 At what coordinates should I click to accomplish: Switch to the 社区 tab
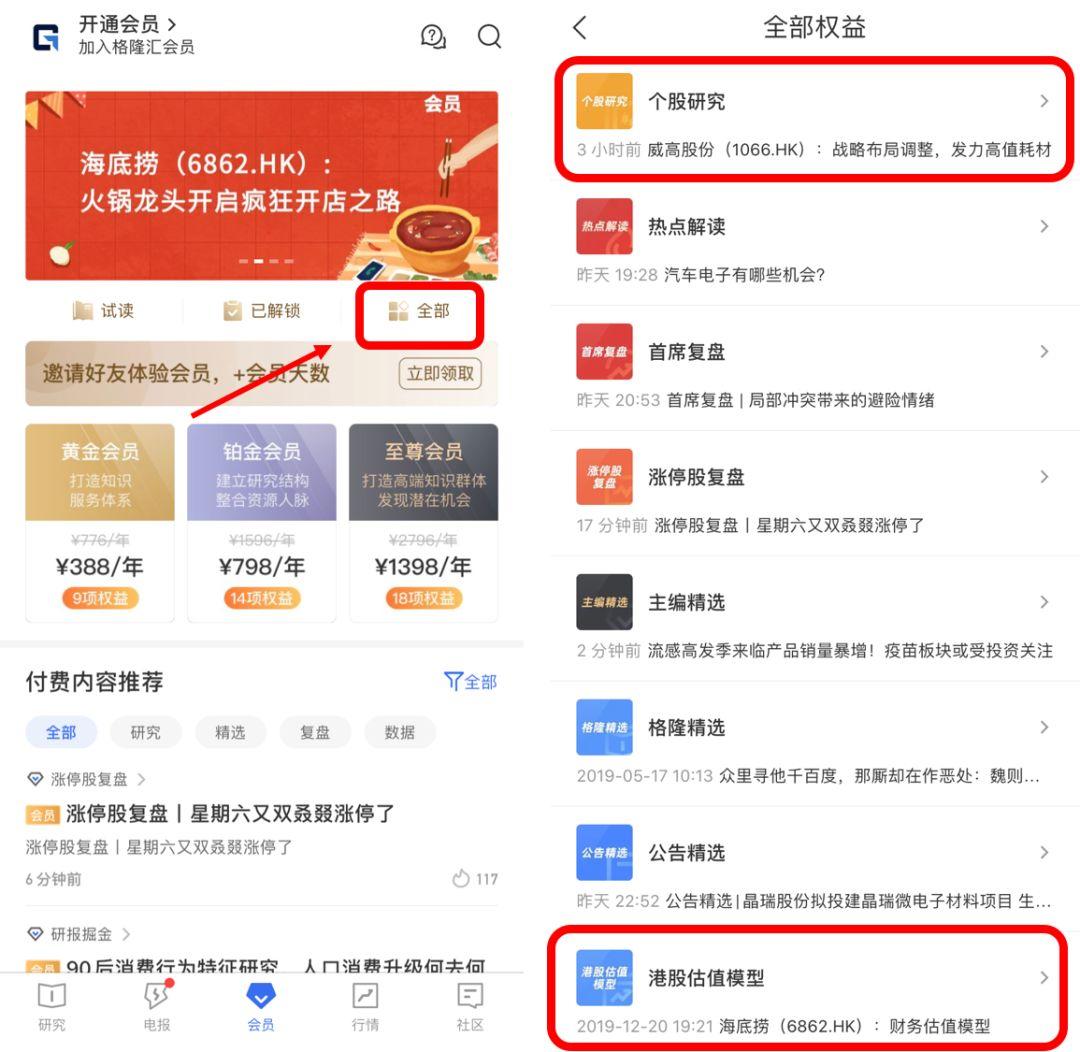click(470, 1005)
